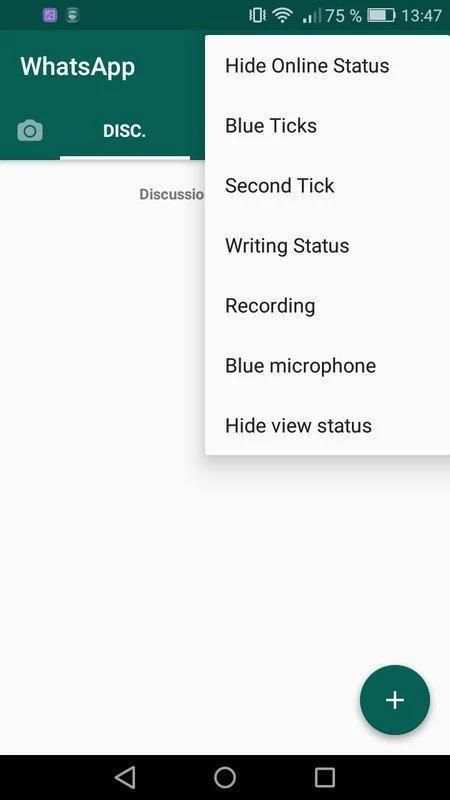Choose Blue Ticks from the menu

point(327,126)
